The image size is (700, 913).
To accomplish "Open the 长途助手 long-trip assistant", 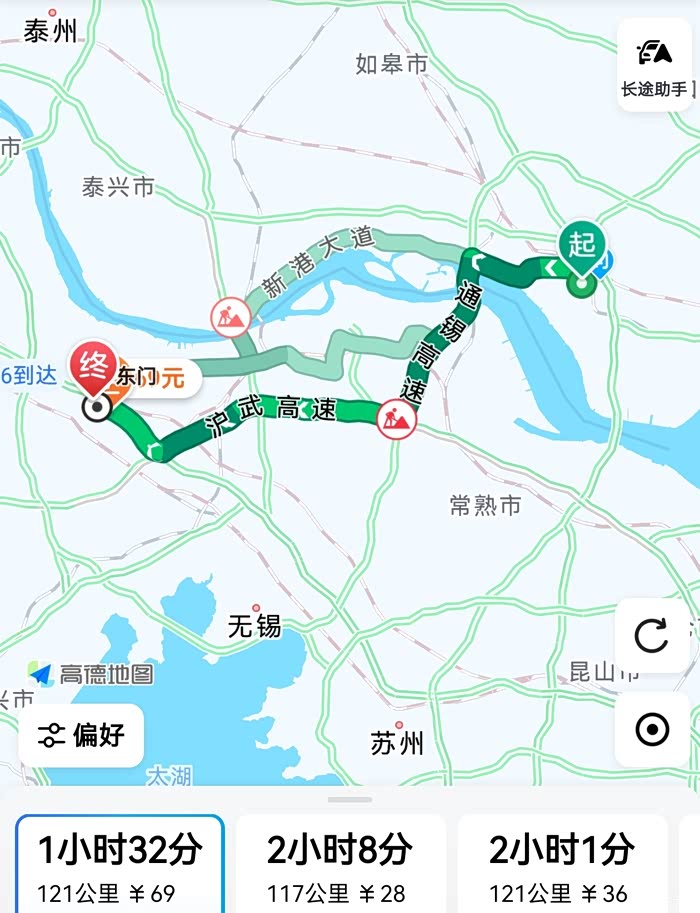I will [x=656, y=65].
